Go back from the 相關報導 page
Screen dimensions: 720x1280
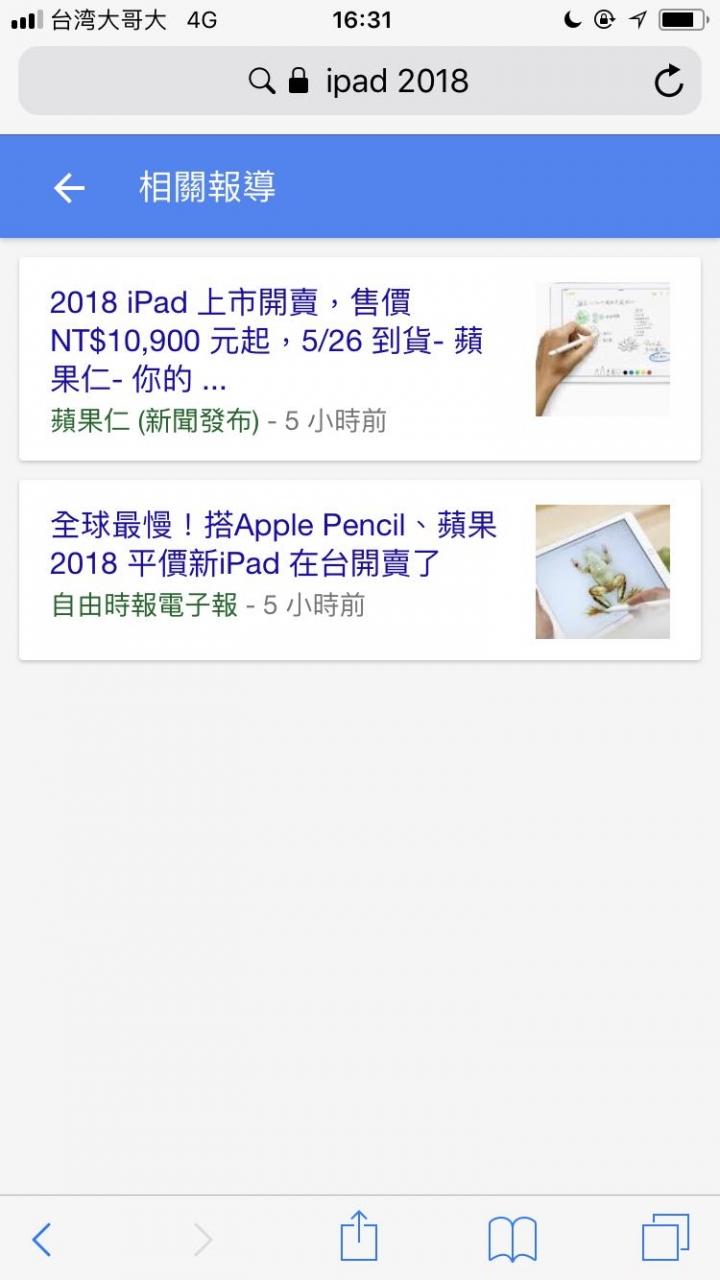point(69,187)
